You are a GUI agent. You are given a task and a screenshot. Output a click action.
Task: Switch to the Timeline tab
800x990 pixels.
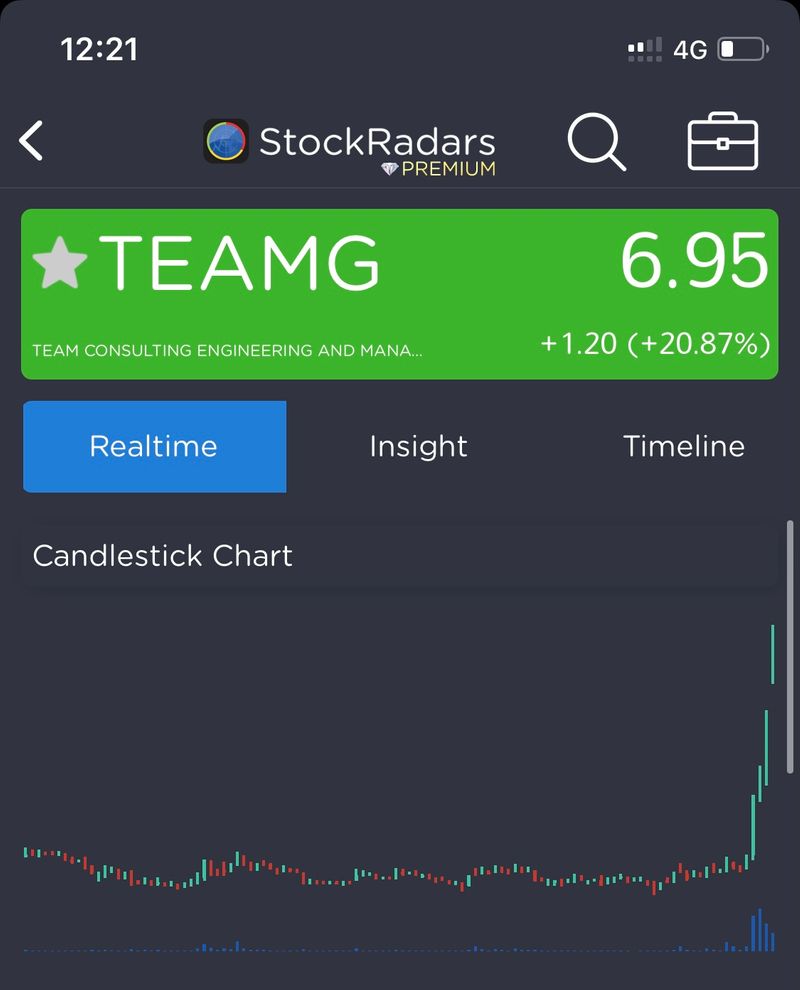(x=684, y=446)
